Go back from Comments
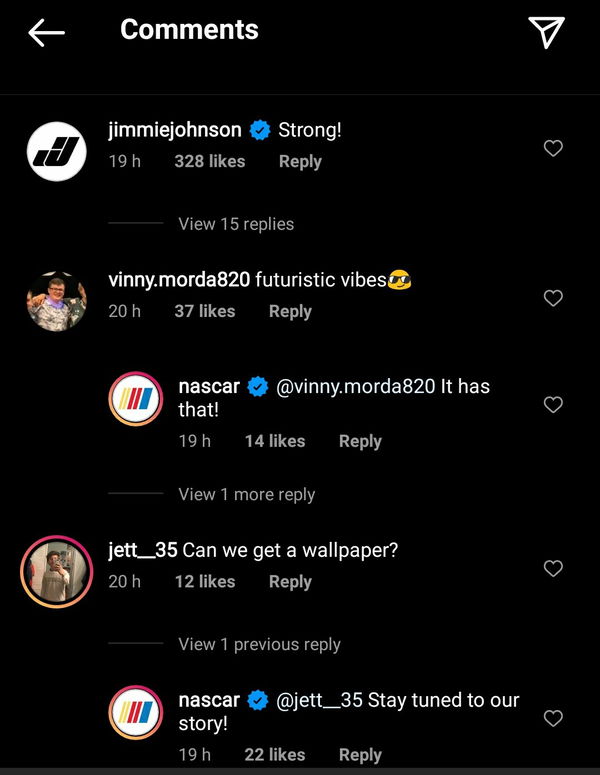The image size is (600, 775). pyautogui.click(x=46, y=33)
